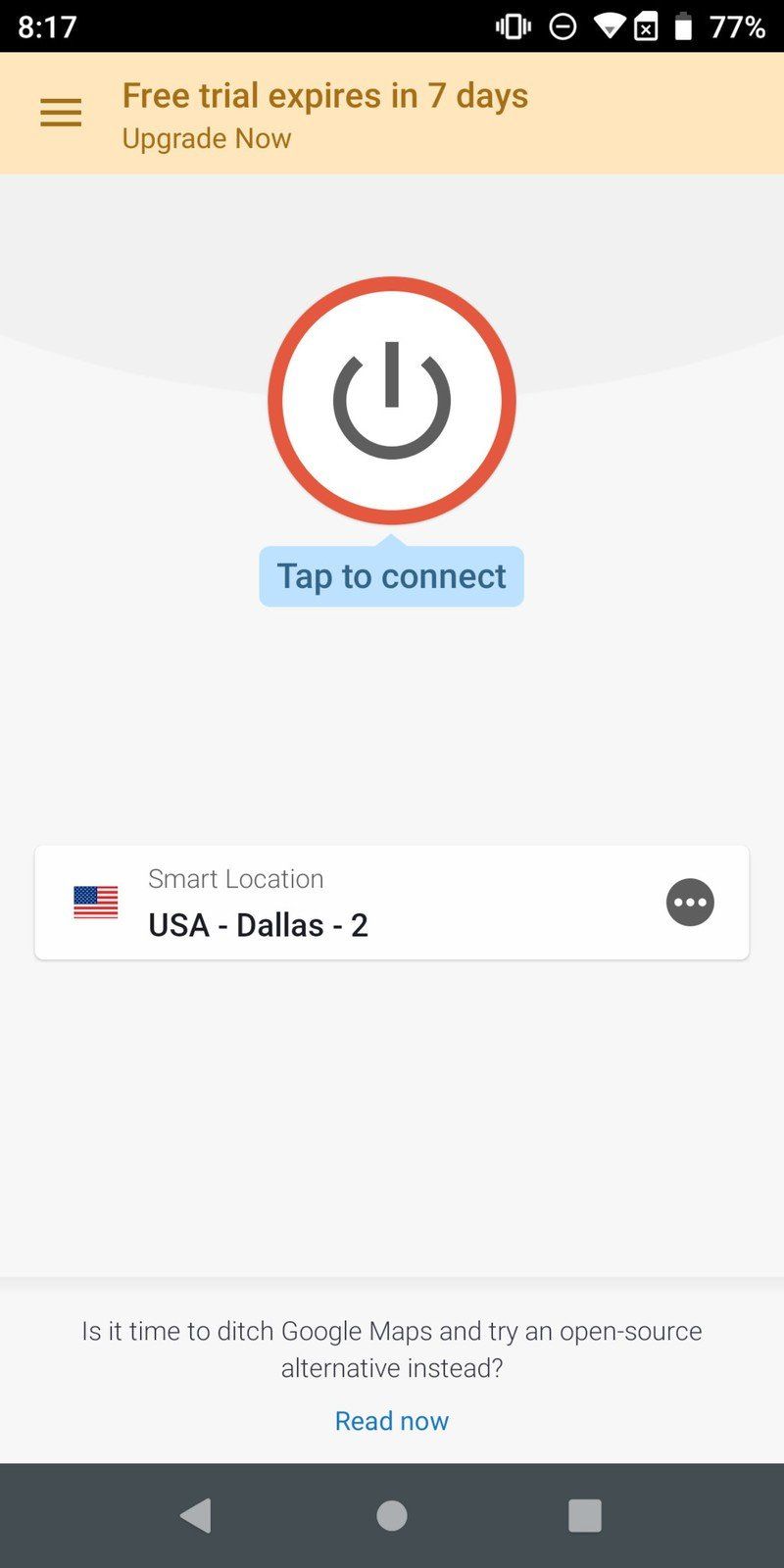Tap the battery indicator icon
Screen dimensions: 784x1568
click(x=683, y=26)
